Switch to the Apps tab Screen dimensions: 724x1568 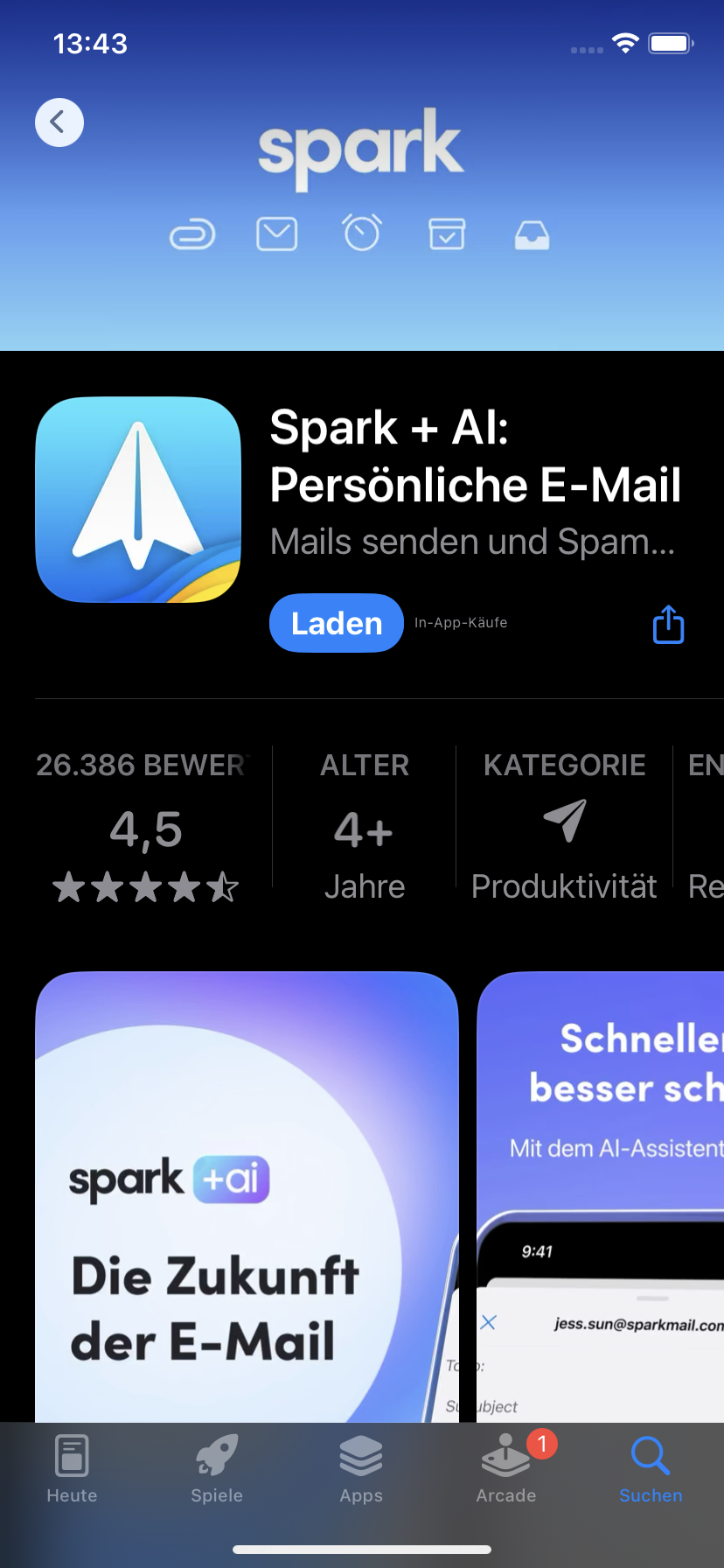coord(361,1469)
